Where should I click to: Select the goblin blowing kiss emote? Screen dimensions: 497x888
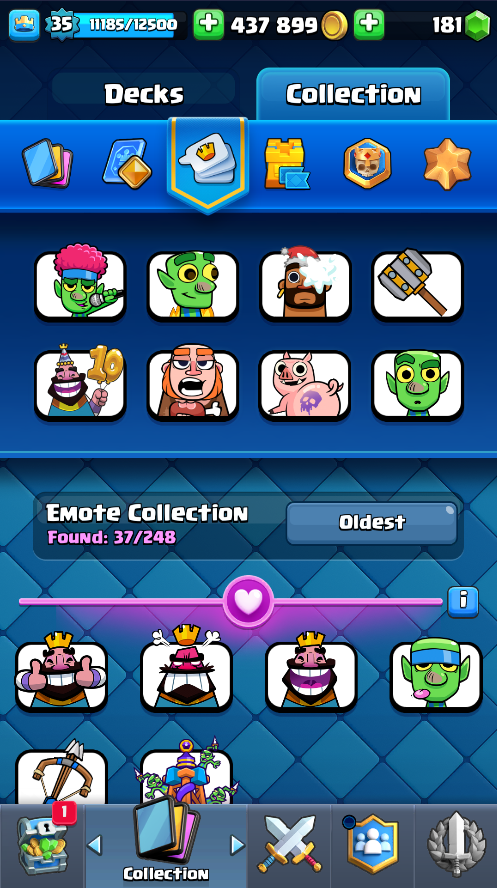pyautogui.click(x=436, y=672)
